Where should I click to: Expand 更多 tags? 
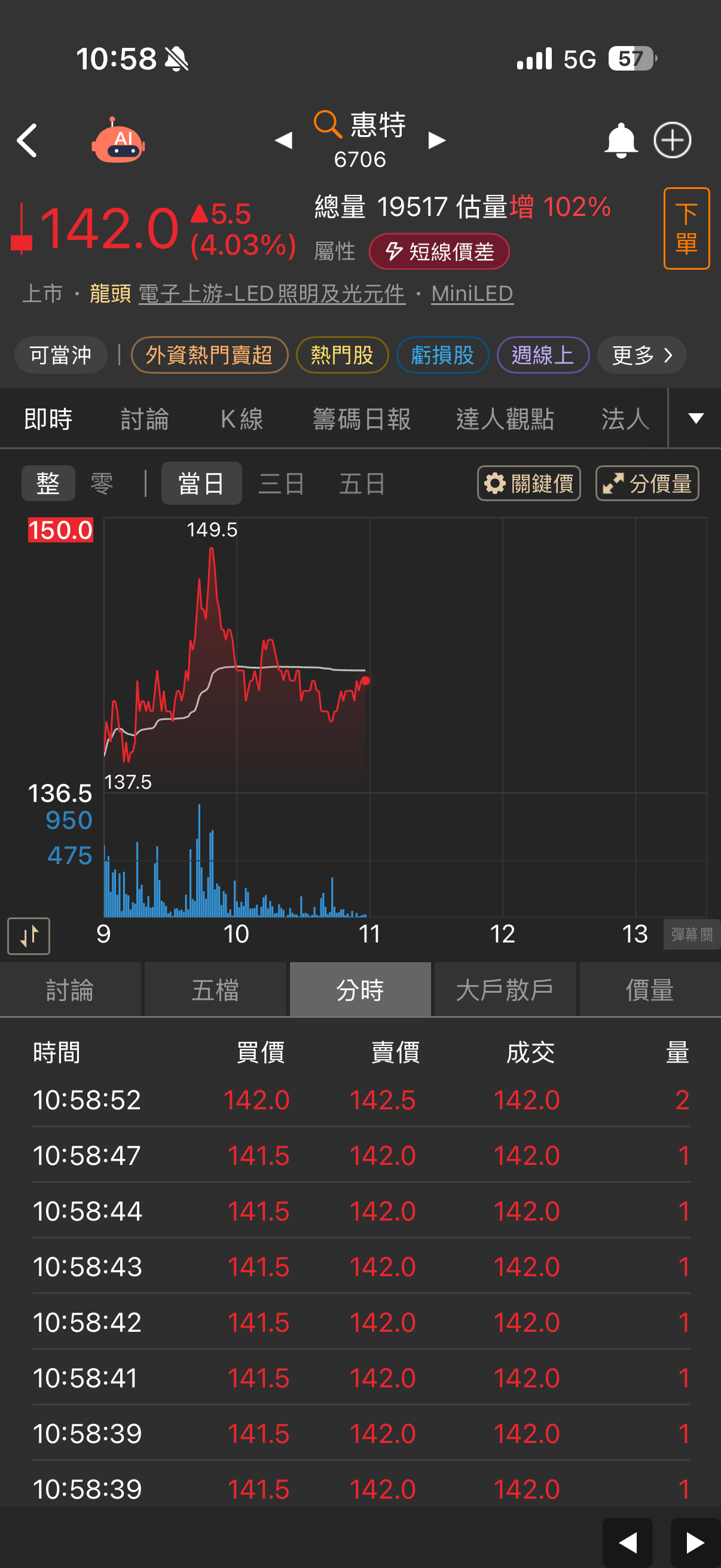[641, 355]
